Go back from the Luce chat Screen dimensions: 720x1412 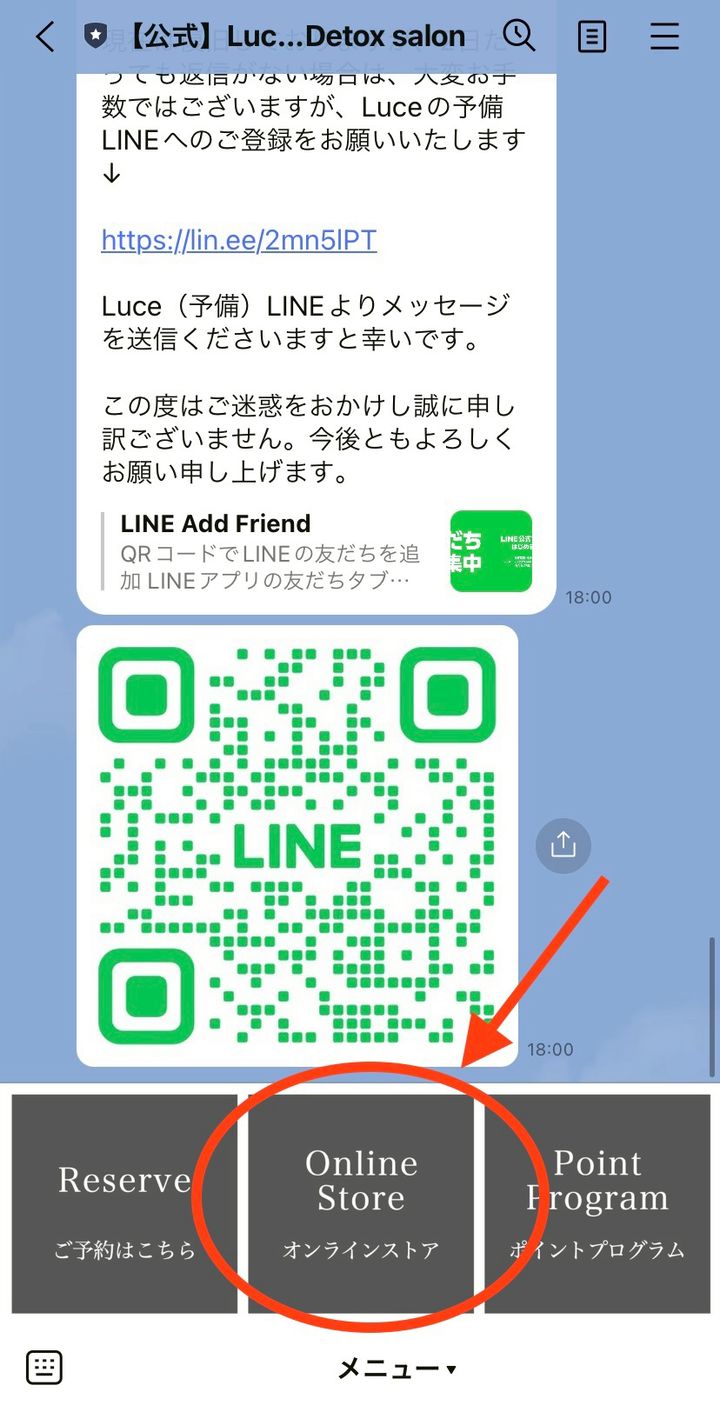[44, 38]
